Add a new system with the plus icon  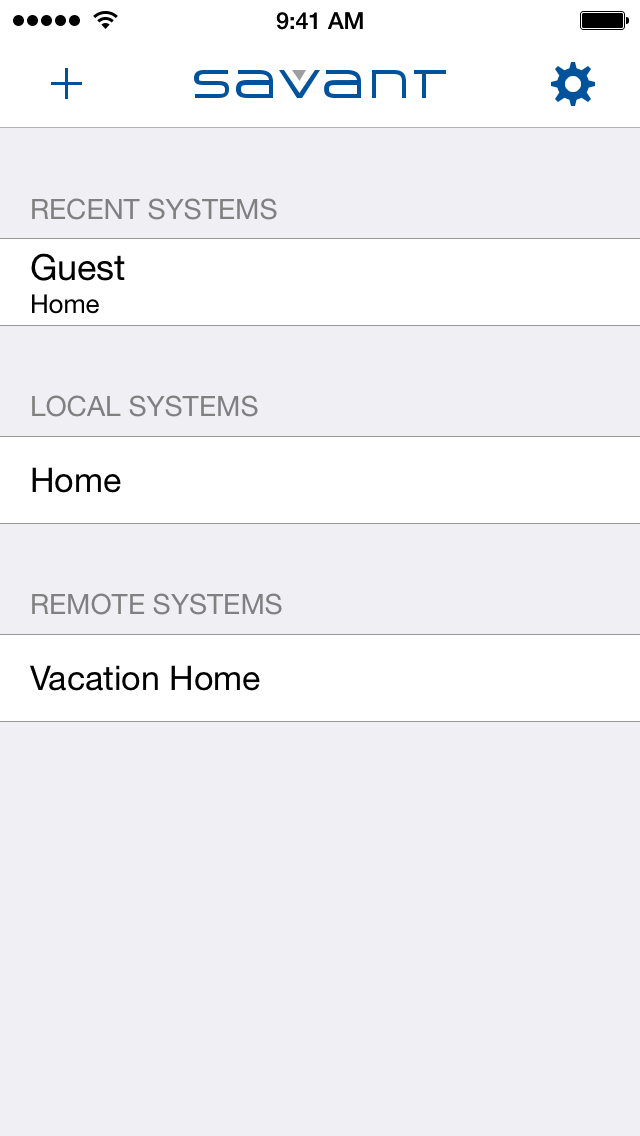(x=66, y=85)
